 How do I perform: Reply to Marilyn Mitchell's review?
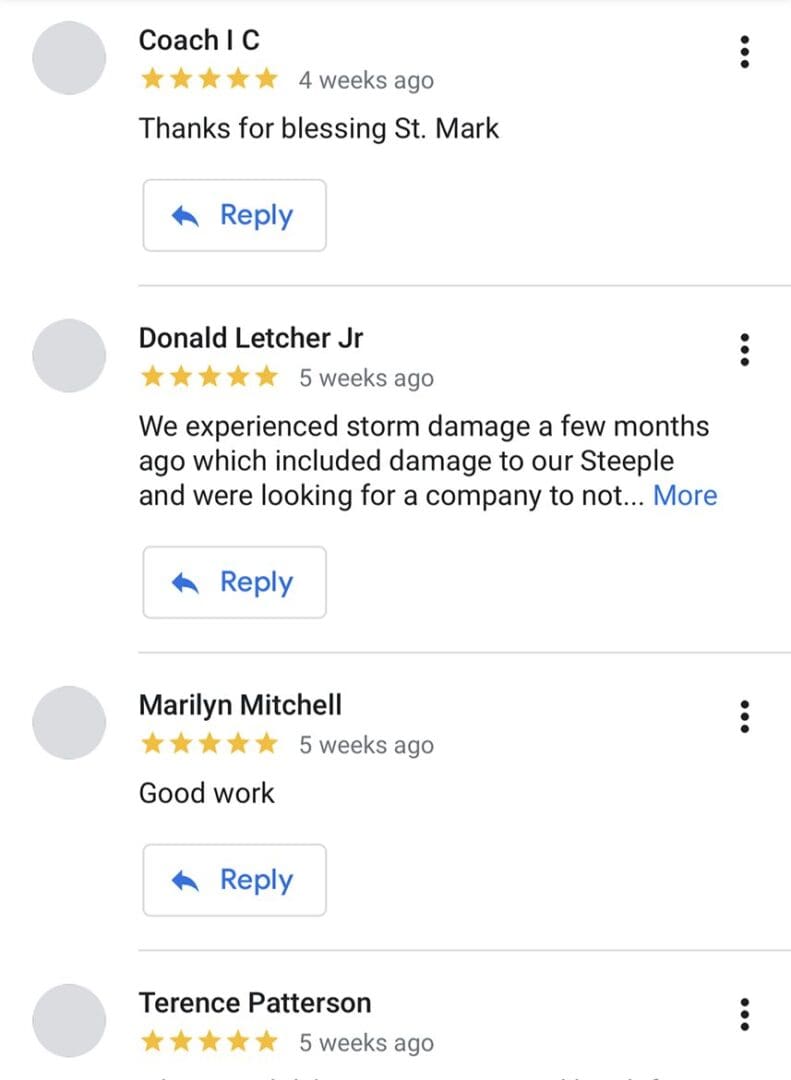(234, 880)
